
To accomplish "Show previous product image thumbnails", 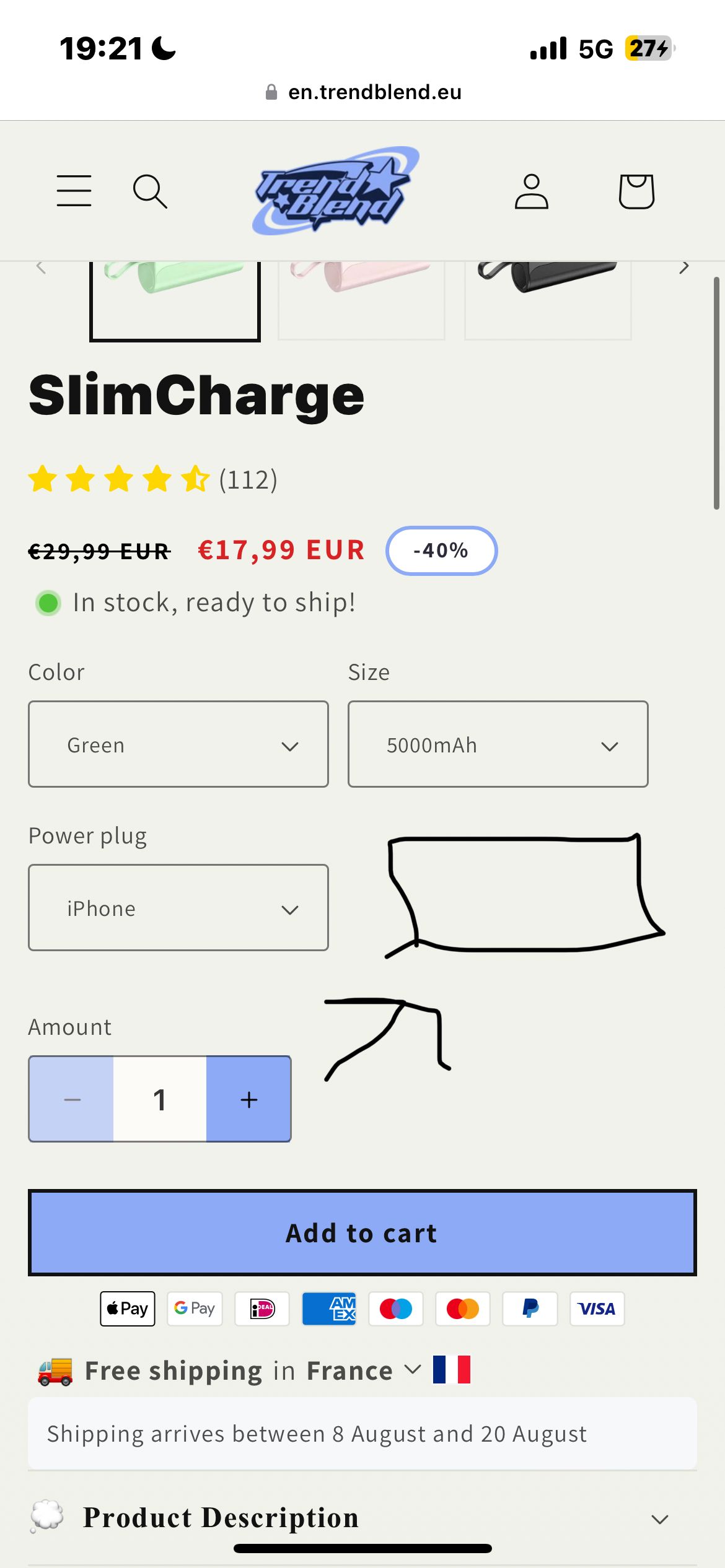I will (x=42, y=268).
